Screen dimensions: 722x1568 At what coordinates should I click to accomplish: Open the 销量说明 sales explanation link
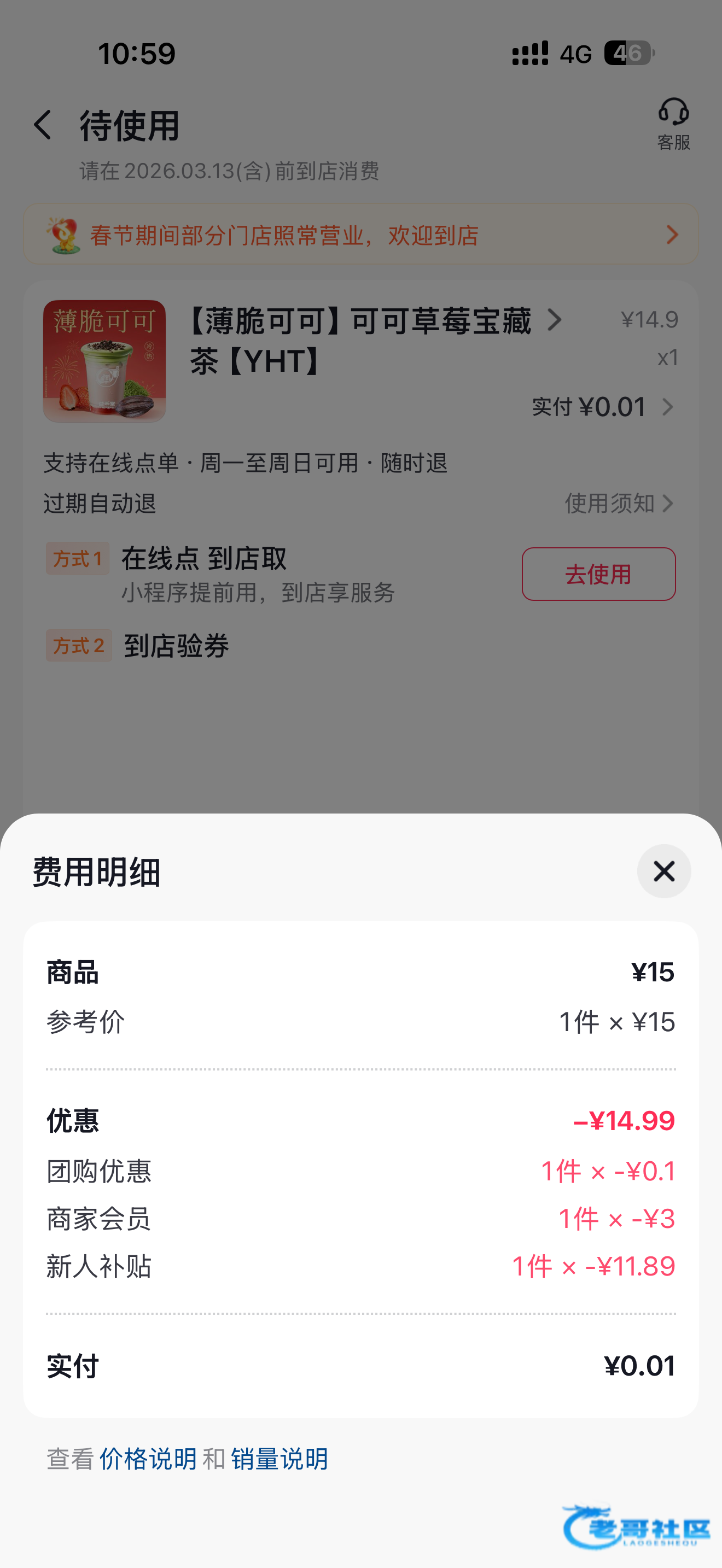(280, 1459)
